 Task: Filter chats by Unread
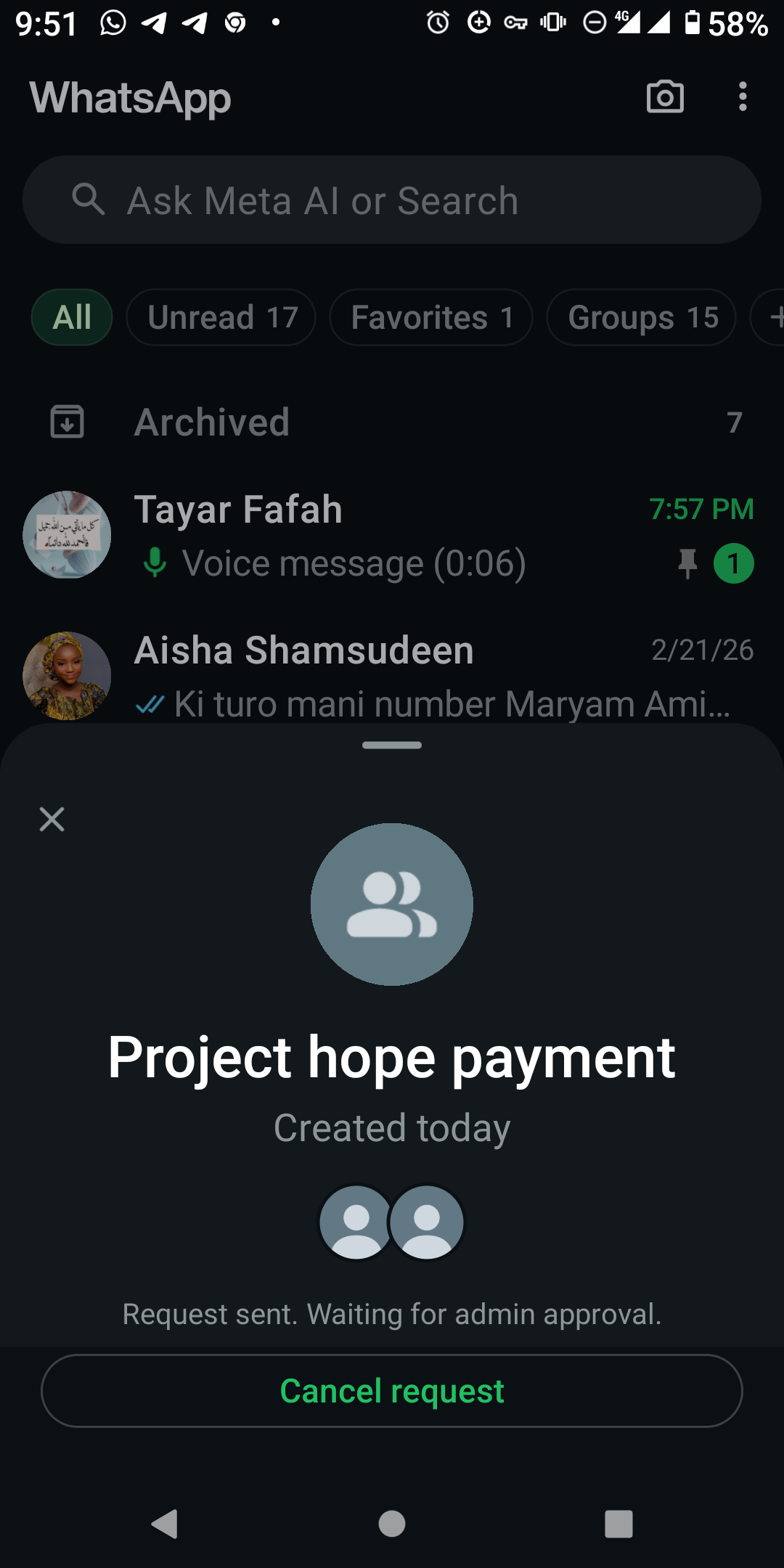(x=221, y=317)
